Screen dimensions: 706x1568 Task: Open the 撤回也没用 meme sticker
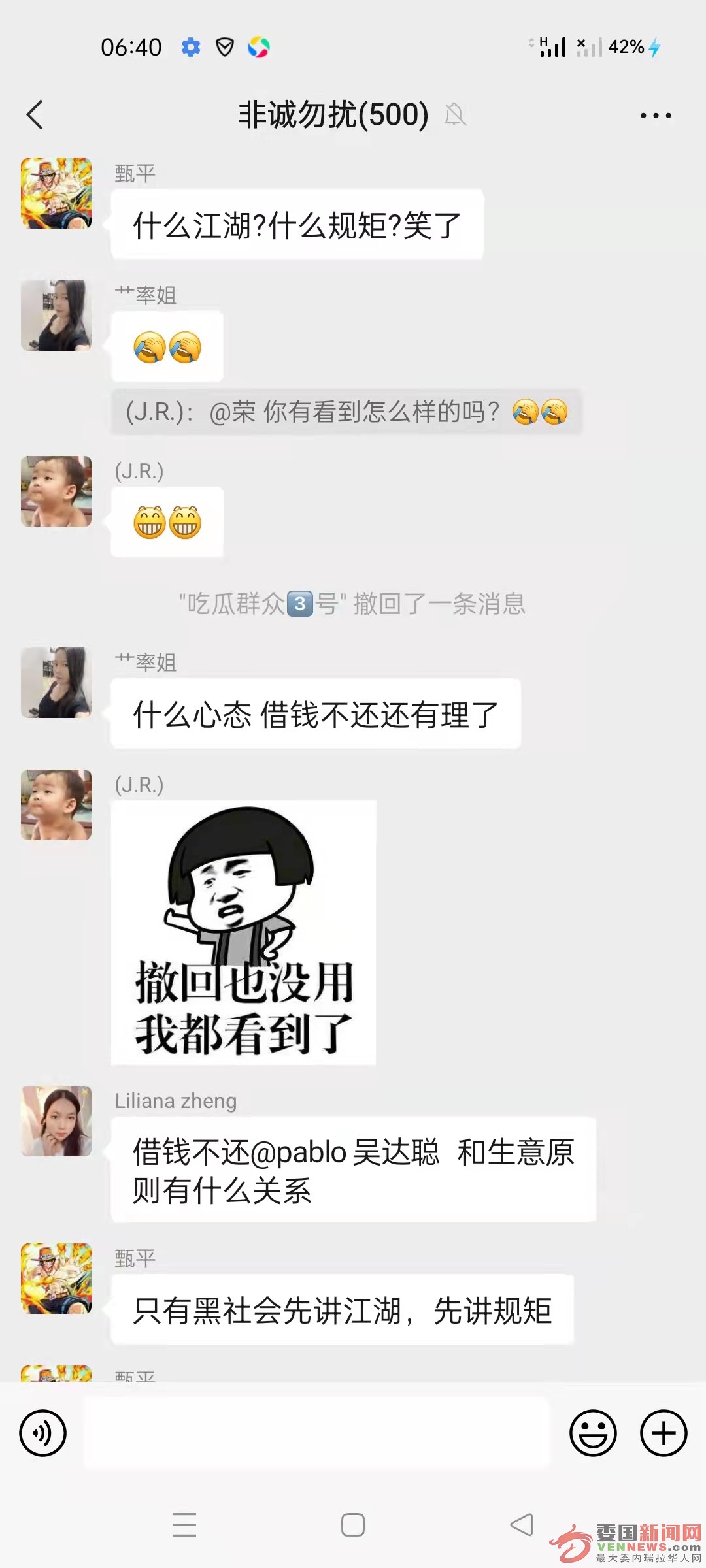click(x=243, y=932)
